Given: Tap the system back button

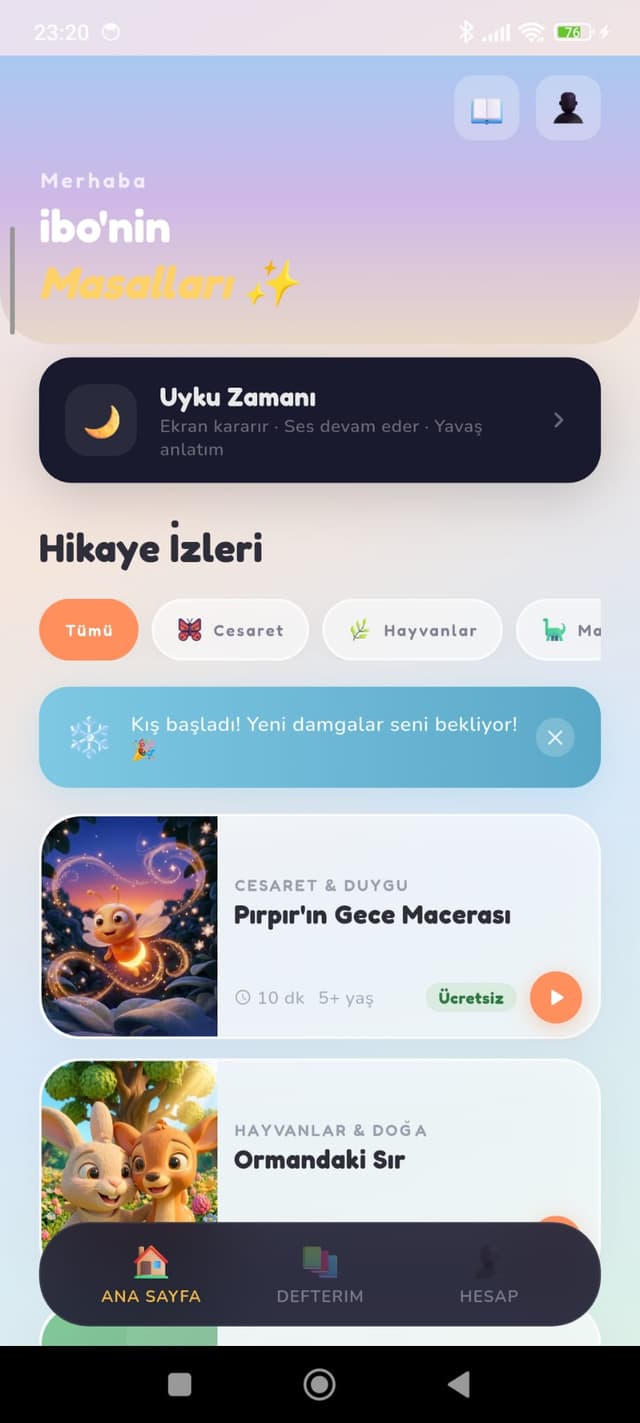Looking at the screenshot, I should click(459, 1384).
